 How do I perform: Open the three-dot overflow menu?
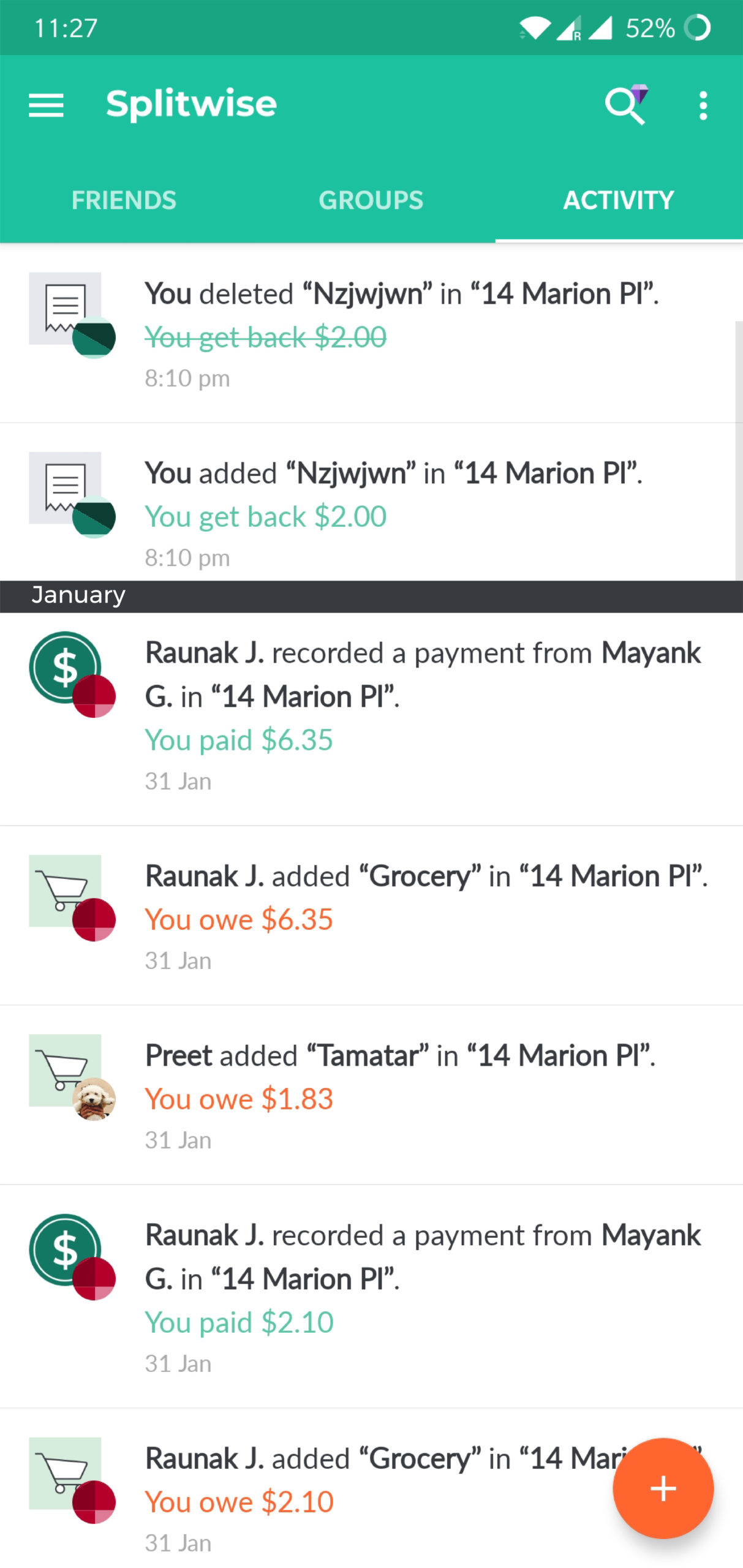tap(703, 105)
